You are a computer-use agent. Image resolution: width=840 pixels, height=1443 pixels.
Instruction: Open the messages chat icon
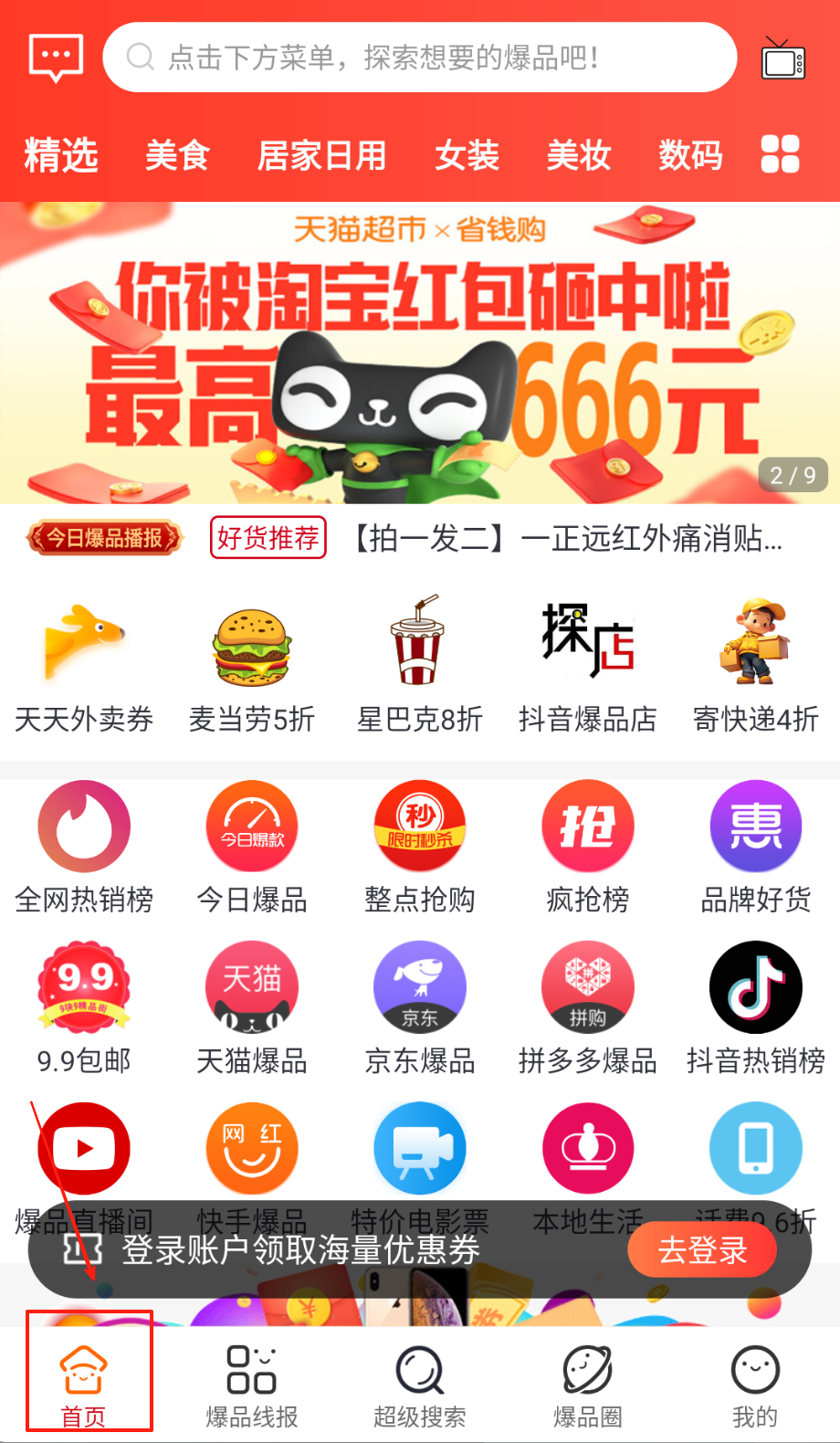click(x=56, y=58)
